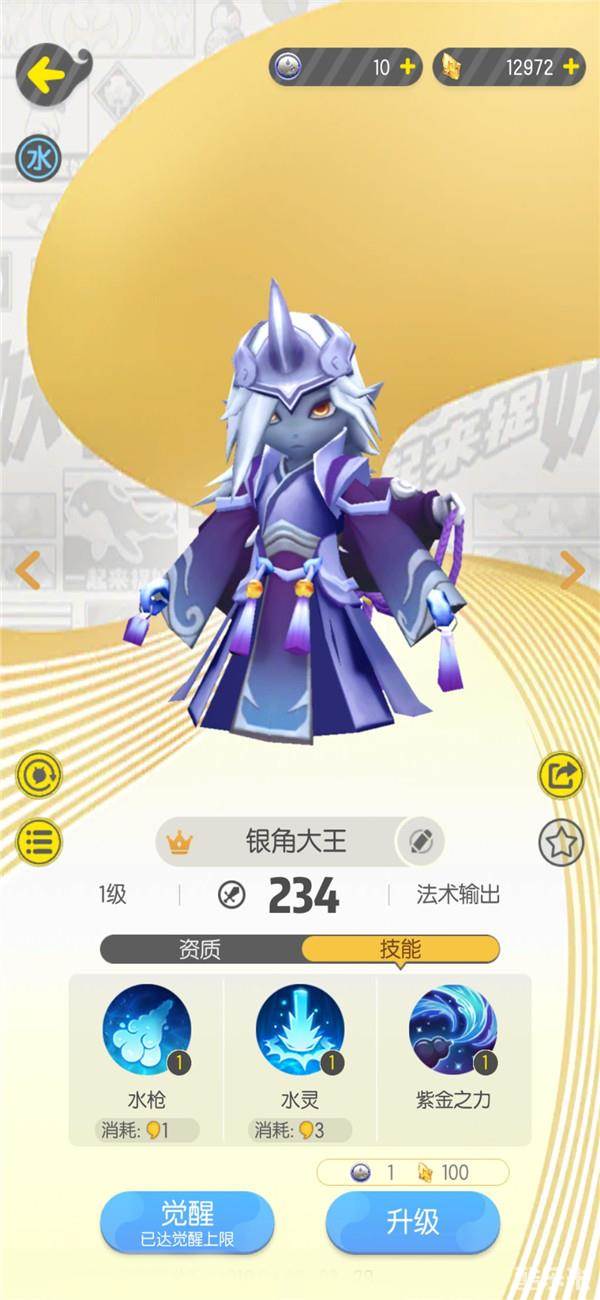Show next monster with right arrow
This screenshot has width=600, height=1300.
point(572,570)
